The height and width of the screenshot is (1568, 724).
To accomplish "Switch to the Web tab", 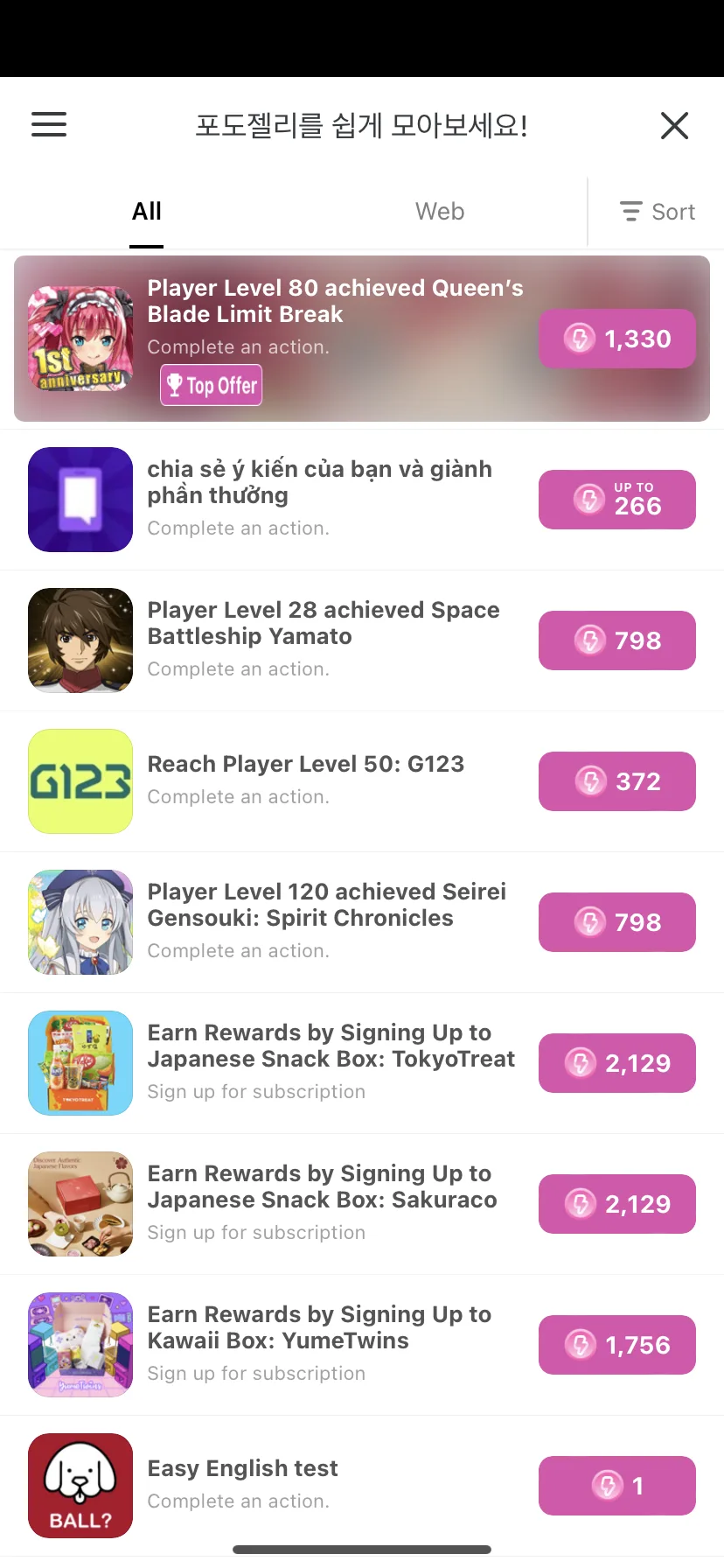I will coord(440,212).
